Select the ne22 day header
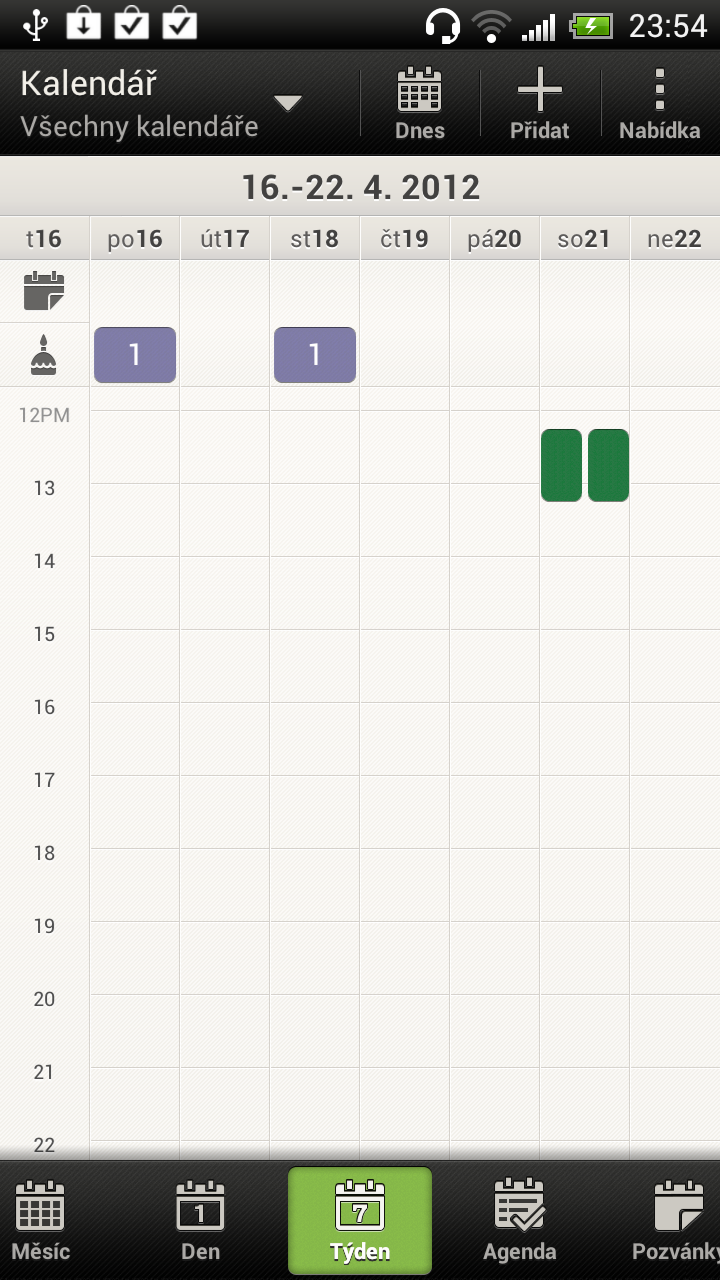 (675, 239)
